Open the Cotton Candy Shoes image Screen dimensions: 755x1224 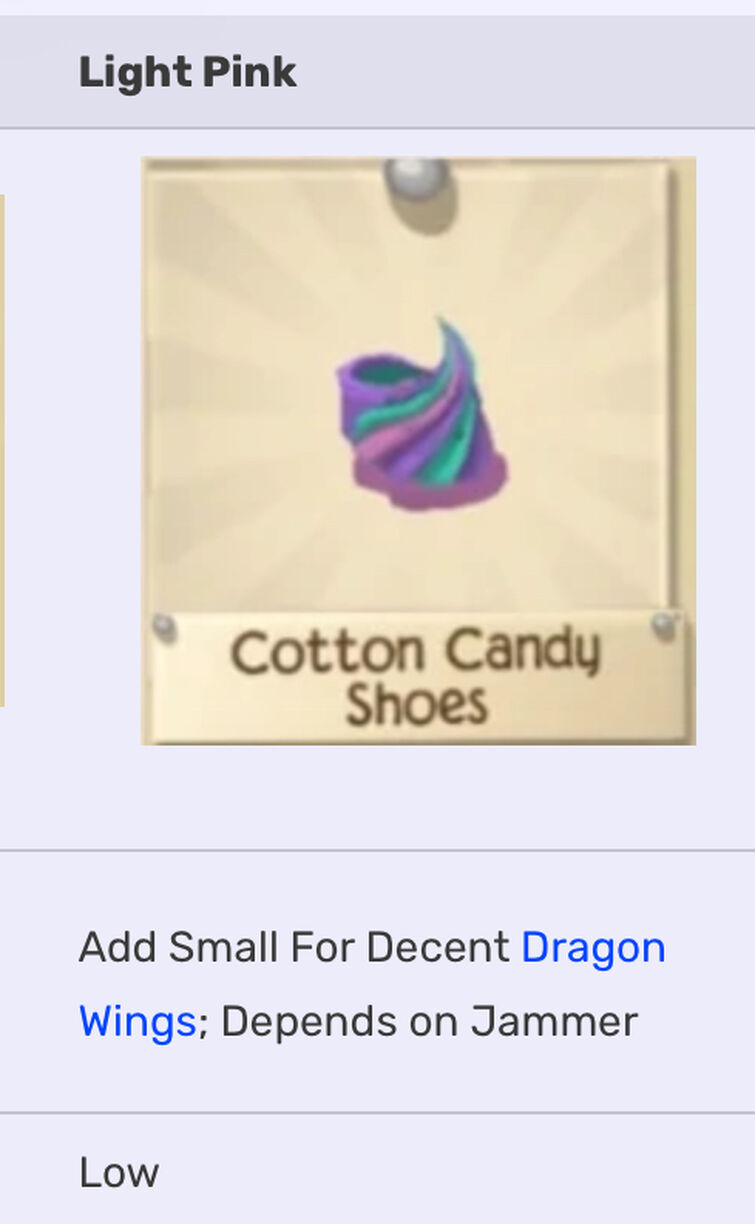pos(418,451)
